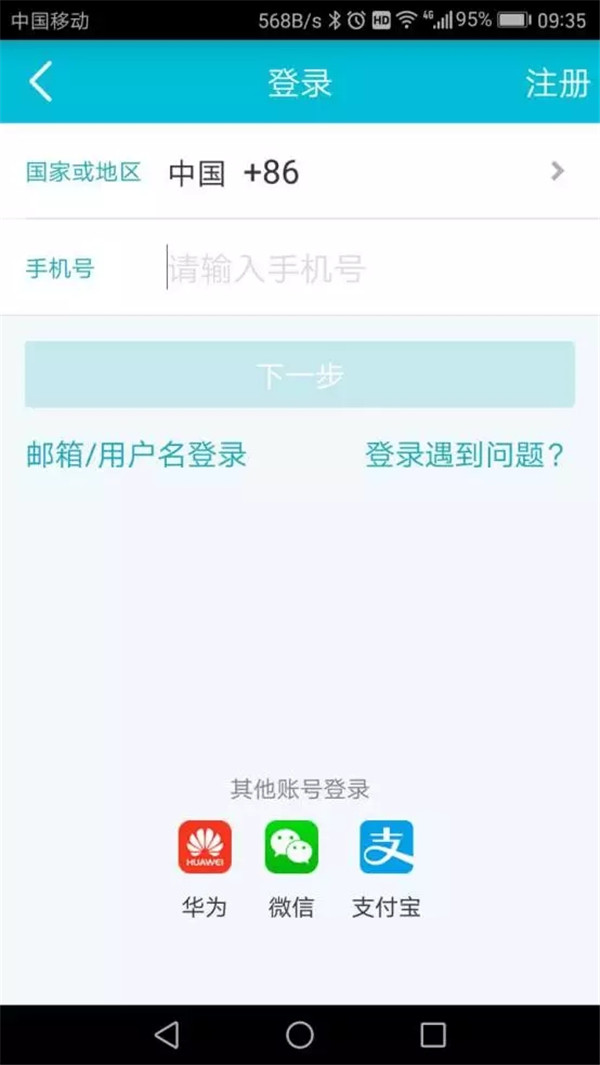This screenshot has height=1065, width=600.
Task: Tap the system home button
Action: coord(300,1034)
